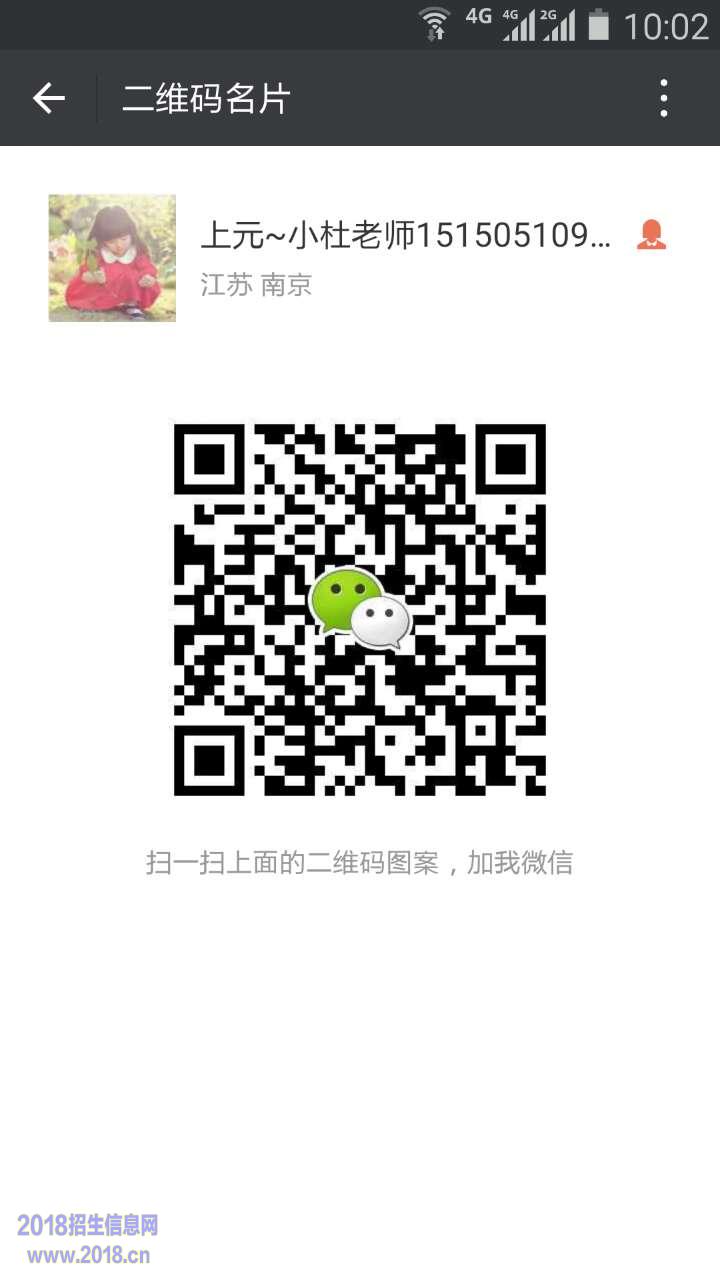Go back using the arrow icon
Screen dimensions: 720x1280
click(48, 98)
